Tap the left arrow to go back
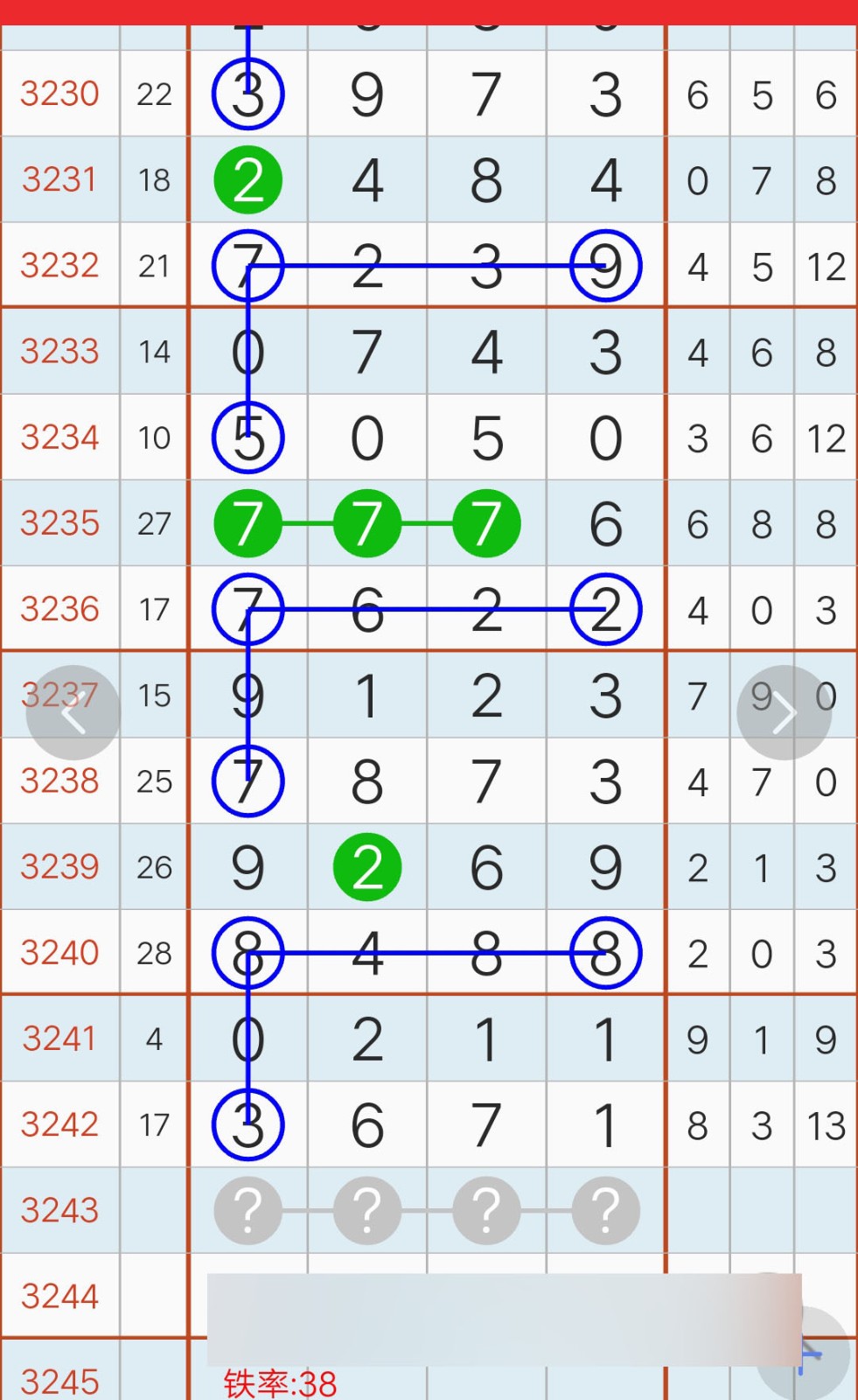 73,713
